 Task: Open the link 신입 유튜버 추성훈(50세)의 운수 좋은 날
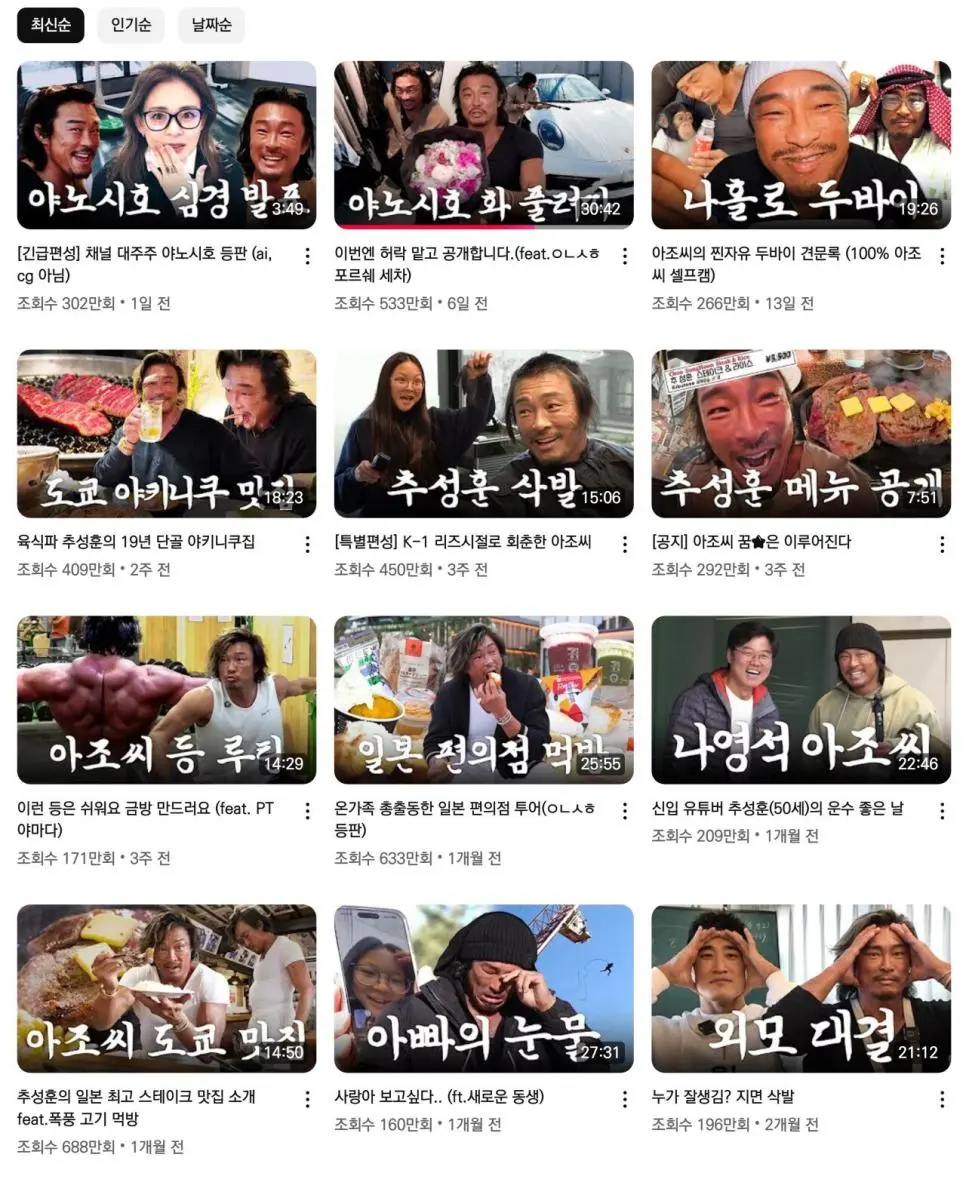[790, 807]
